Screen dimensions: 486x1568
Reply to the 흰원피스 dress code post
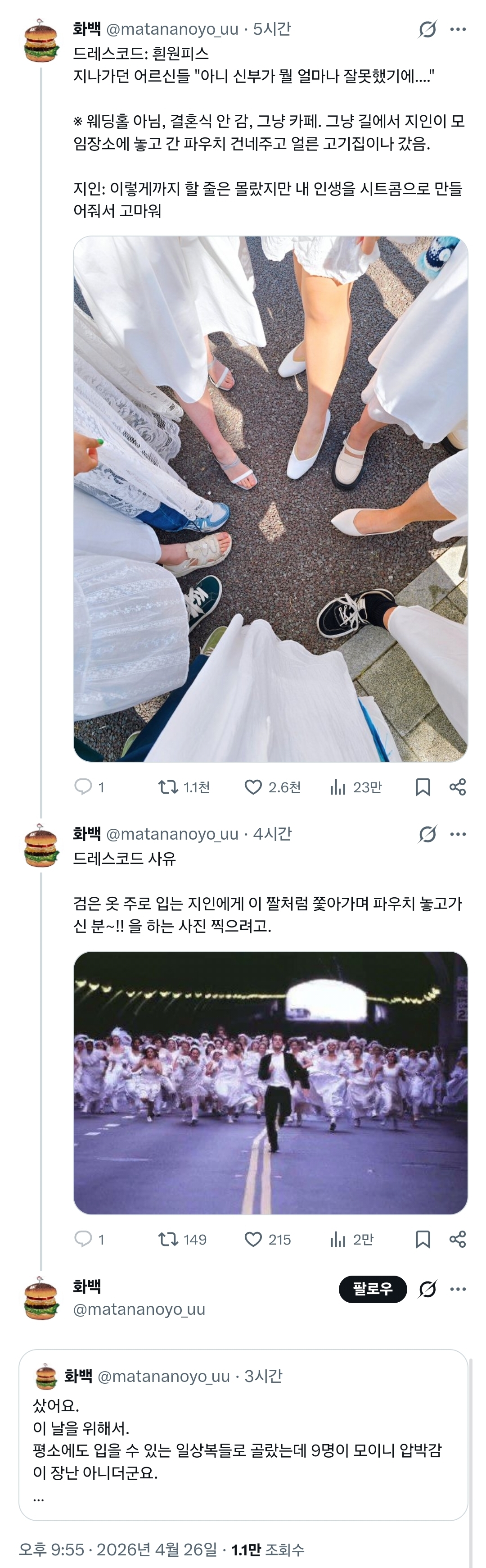coord(83,786)
